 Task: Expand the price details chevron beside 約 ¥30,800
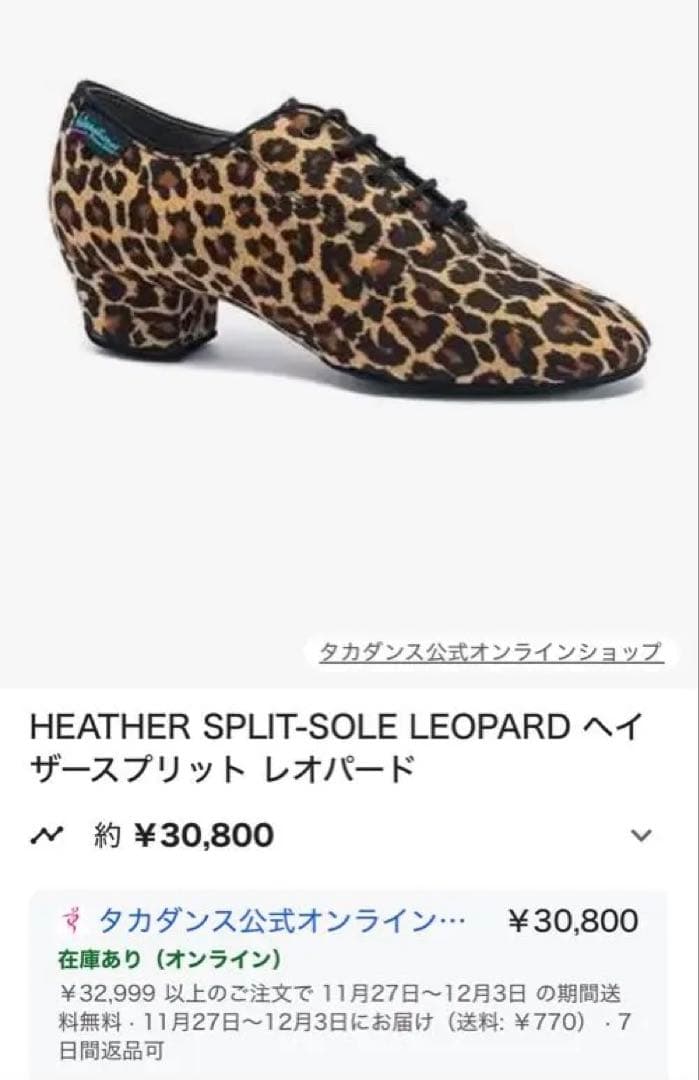click(x=642, y=835)
